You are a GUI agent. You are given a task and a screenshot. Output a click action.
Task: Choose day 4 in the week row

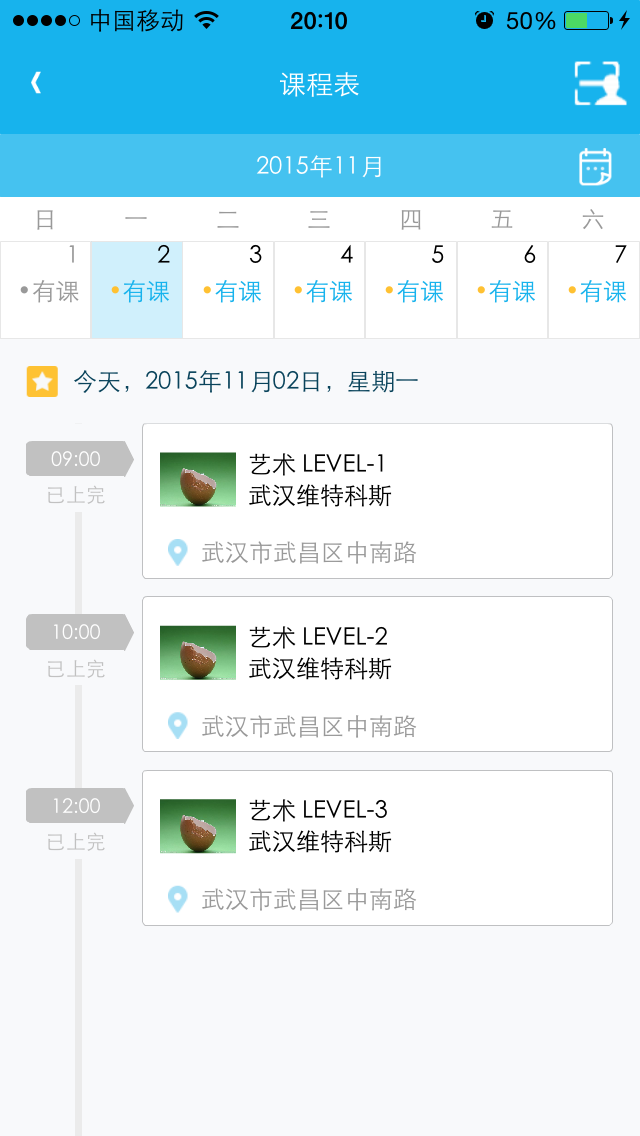click(320, 289)
